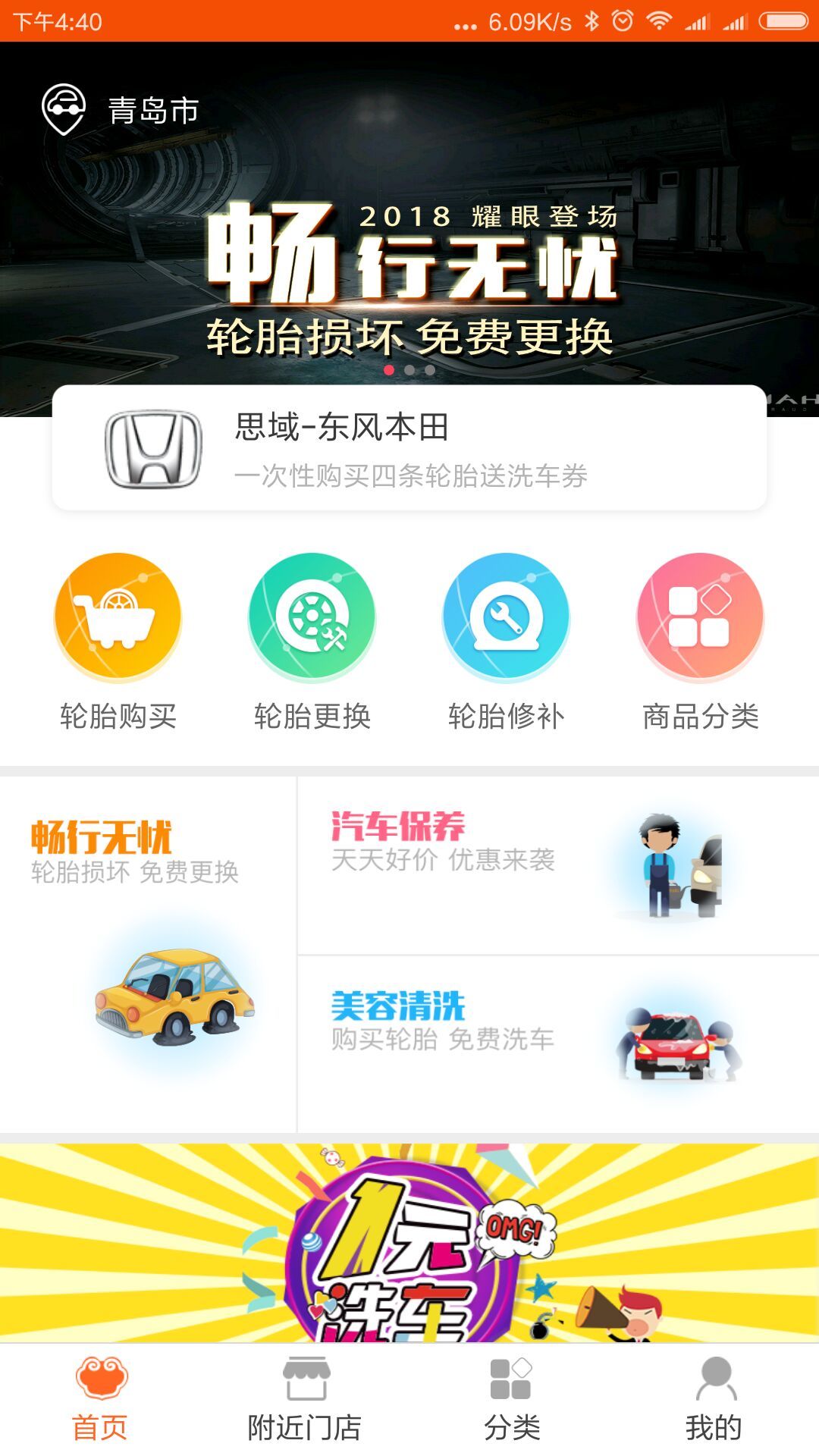The height and width of the screenshot is (1456, 819).
Task: Tap the 1元洗车 promotional banner
Action: coord(409,1244)
